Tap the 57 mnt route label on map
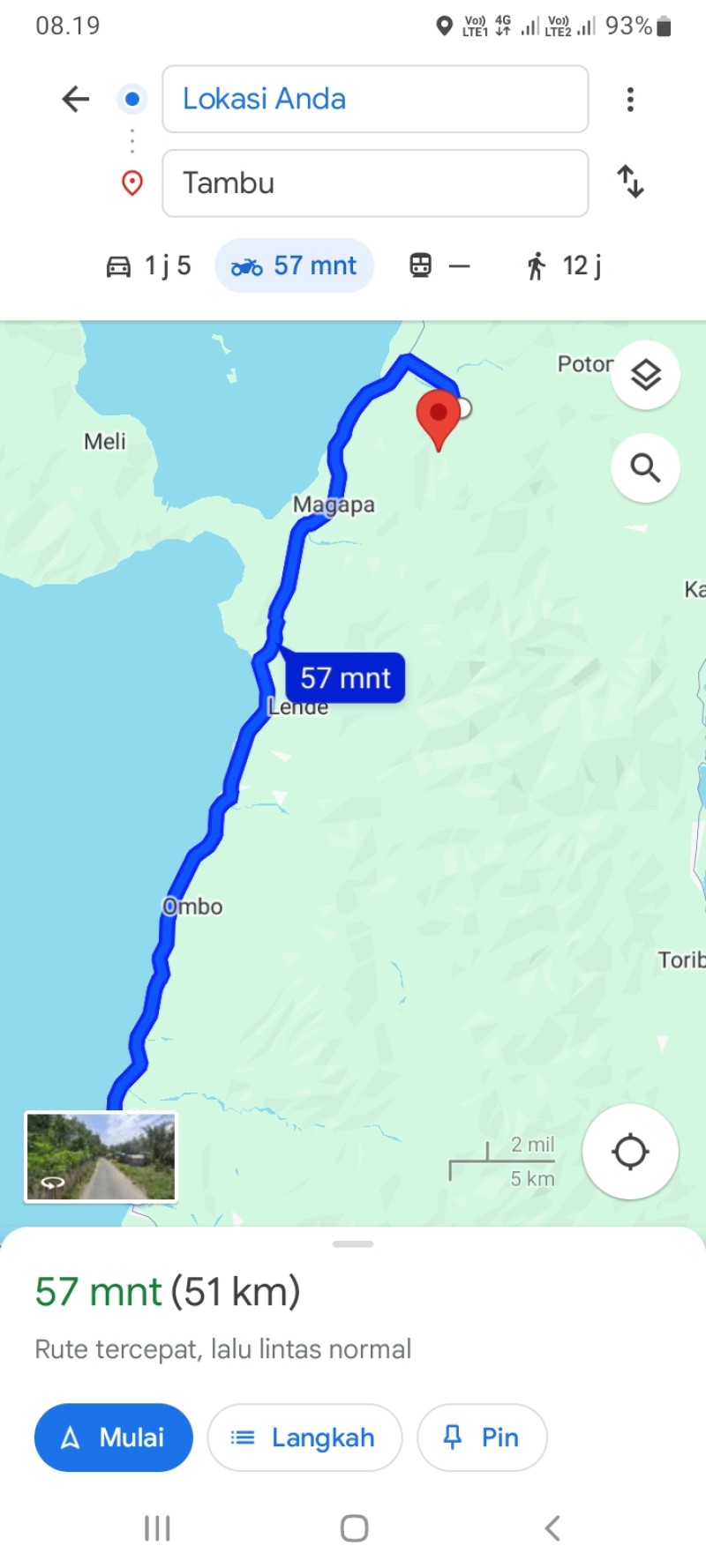This screenshot has height=1568, width=706. click(x=345, y=678)
